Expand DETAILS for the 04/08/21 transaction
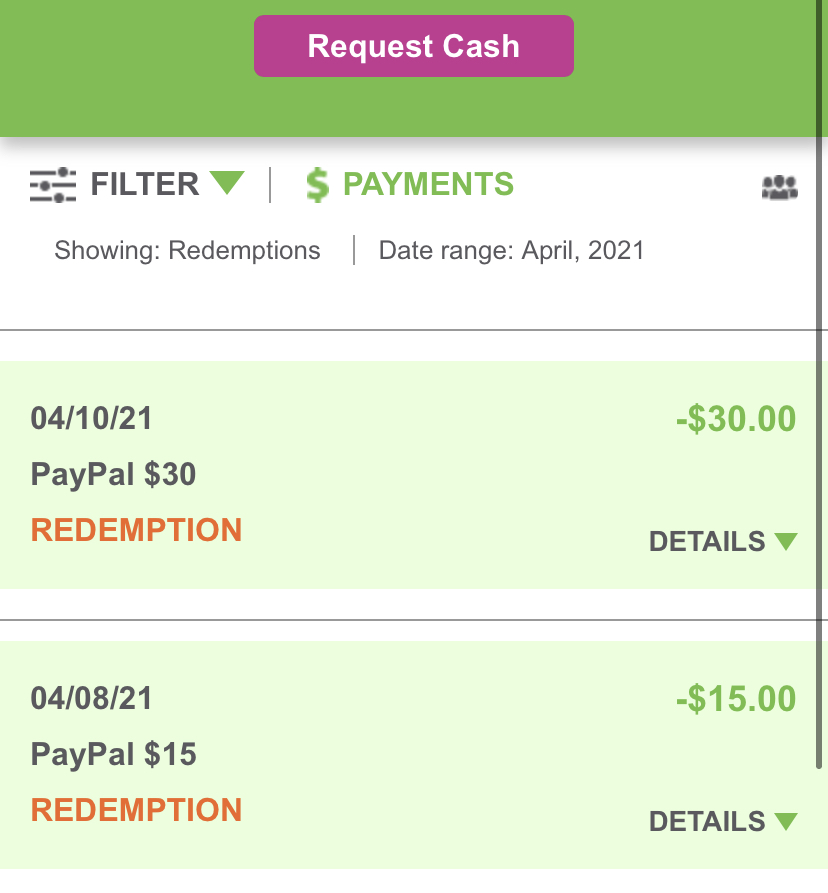The image size is (828, 893). tap(722, 821)
